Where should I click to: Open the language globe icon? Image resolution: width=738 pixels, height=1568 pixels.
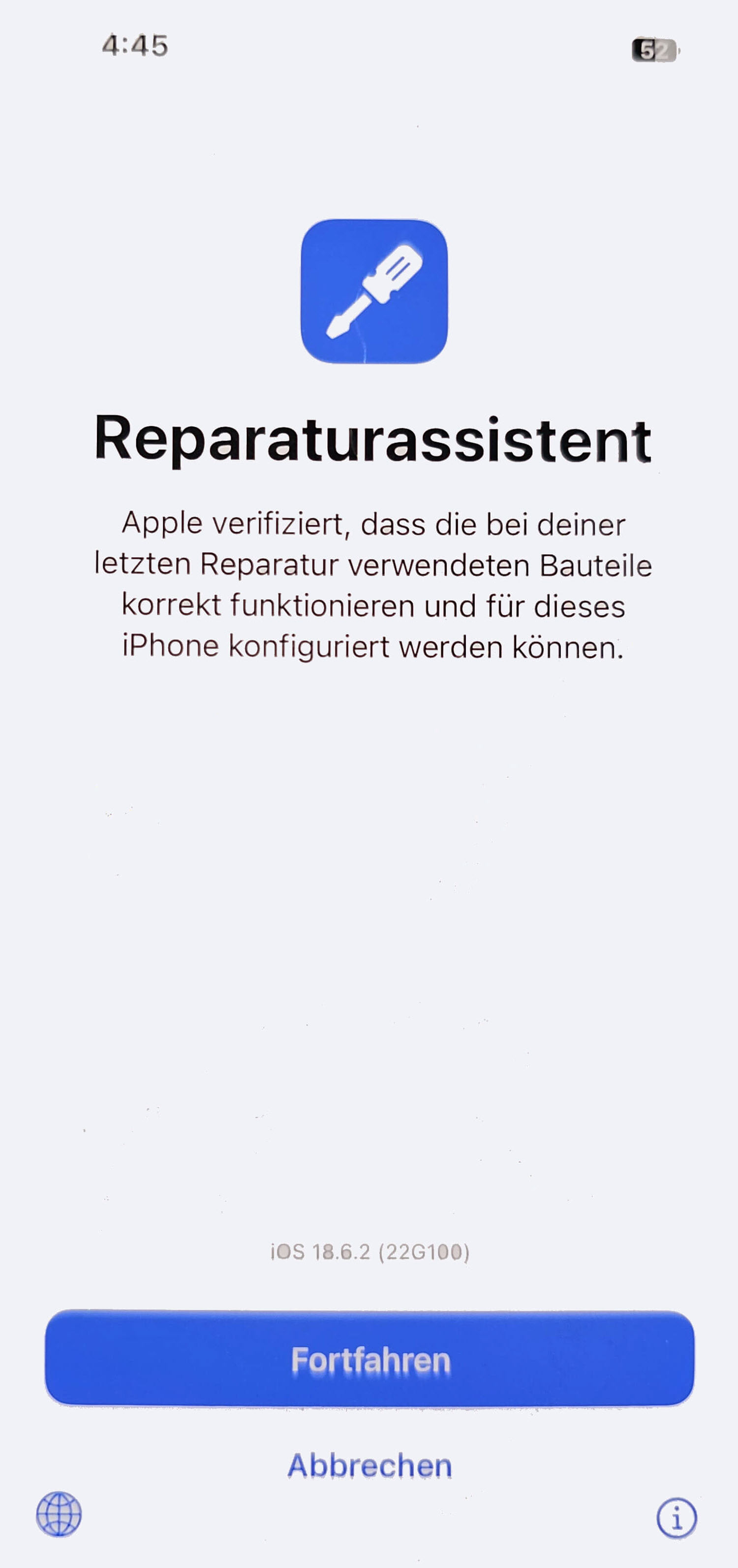click(59, 1514)
